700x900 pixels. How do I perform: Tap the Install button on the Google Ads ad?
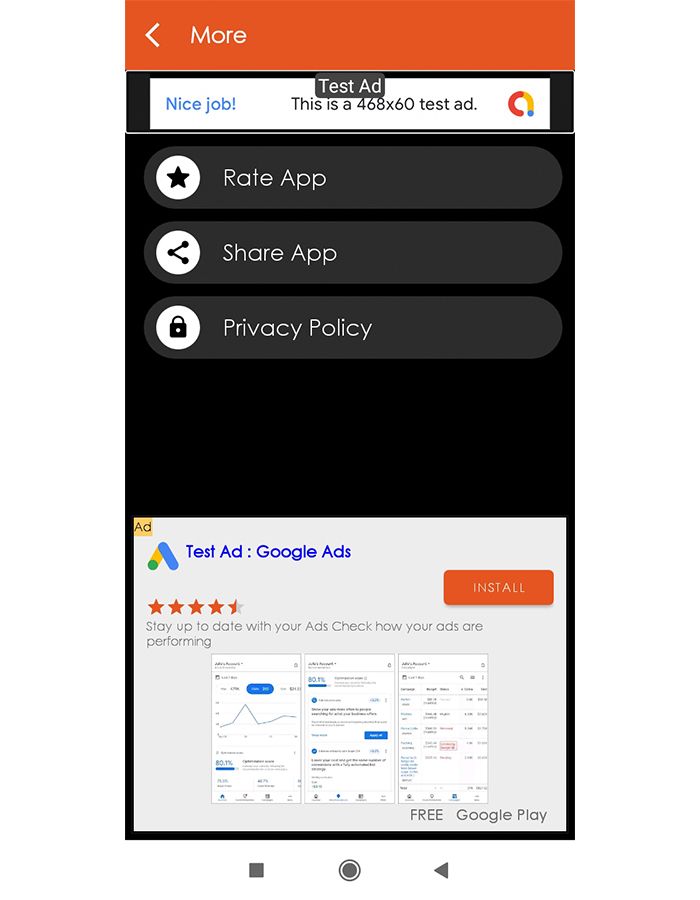[x=498, y=587]
